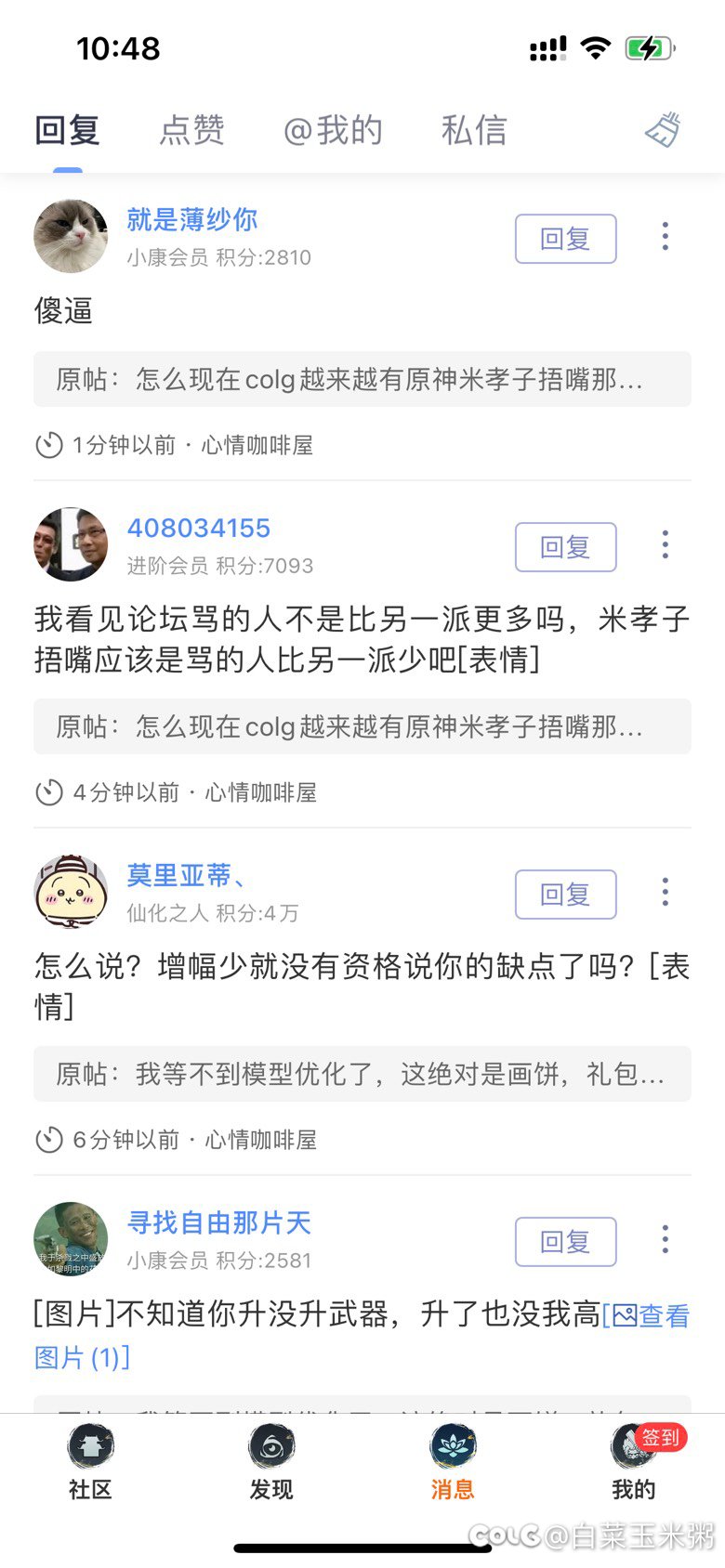
Task: Open the 私信 private messages tab
Action: (474, 130)
